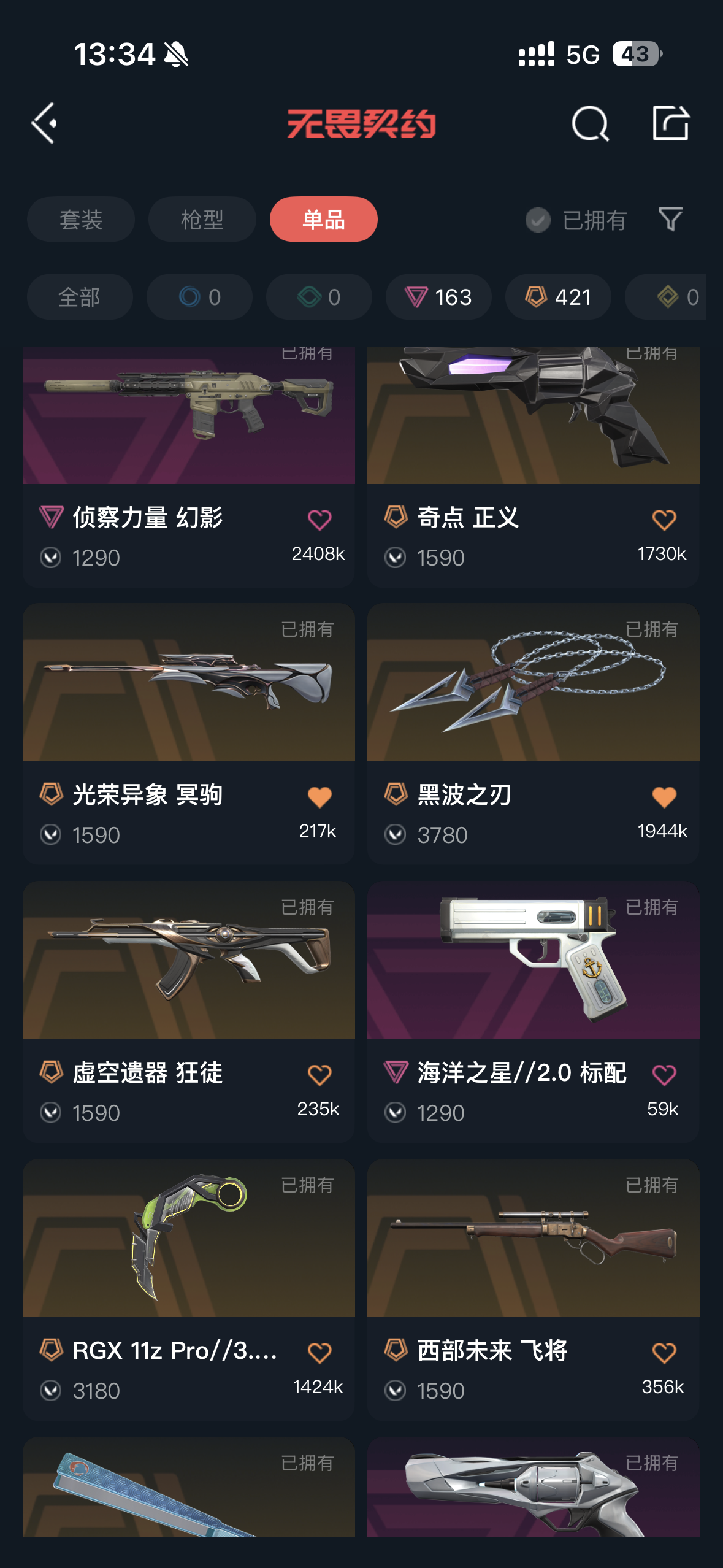Filter by the 421 tier chip
The width and height of the screenshot is (723, 1568).
(558, 297)
